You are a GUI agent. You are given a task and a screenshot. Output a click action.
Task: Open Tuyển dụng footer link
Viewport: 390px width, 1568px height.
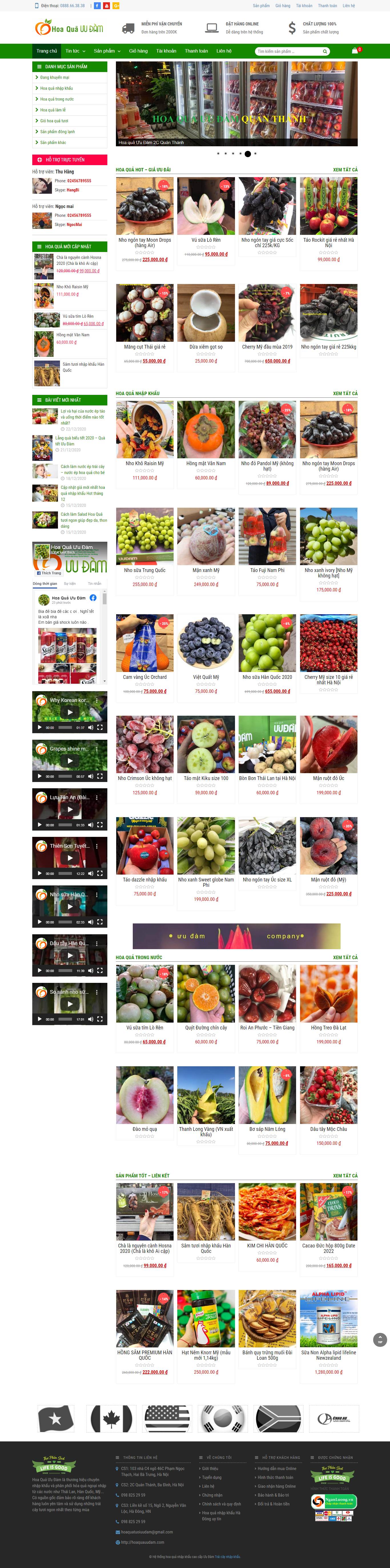[x=212, y=1477]
